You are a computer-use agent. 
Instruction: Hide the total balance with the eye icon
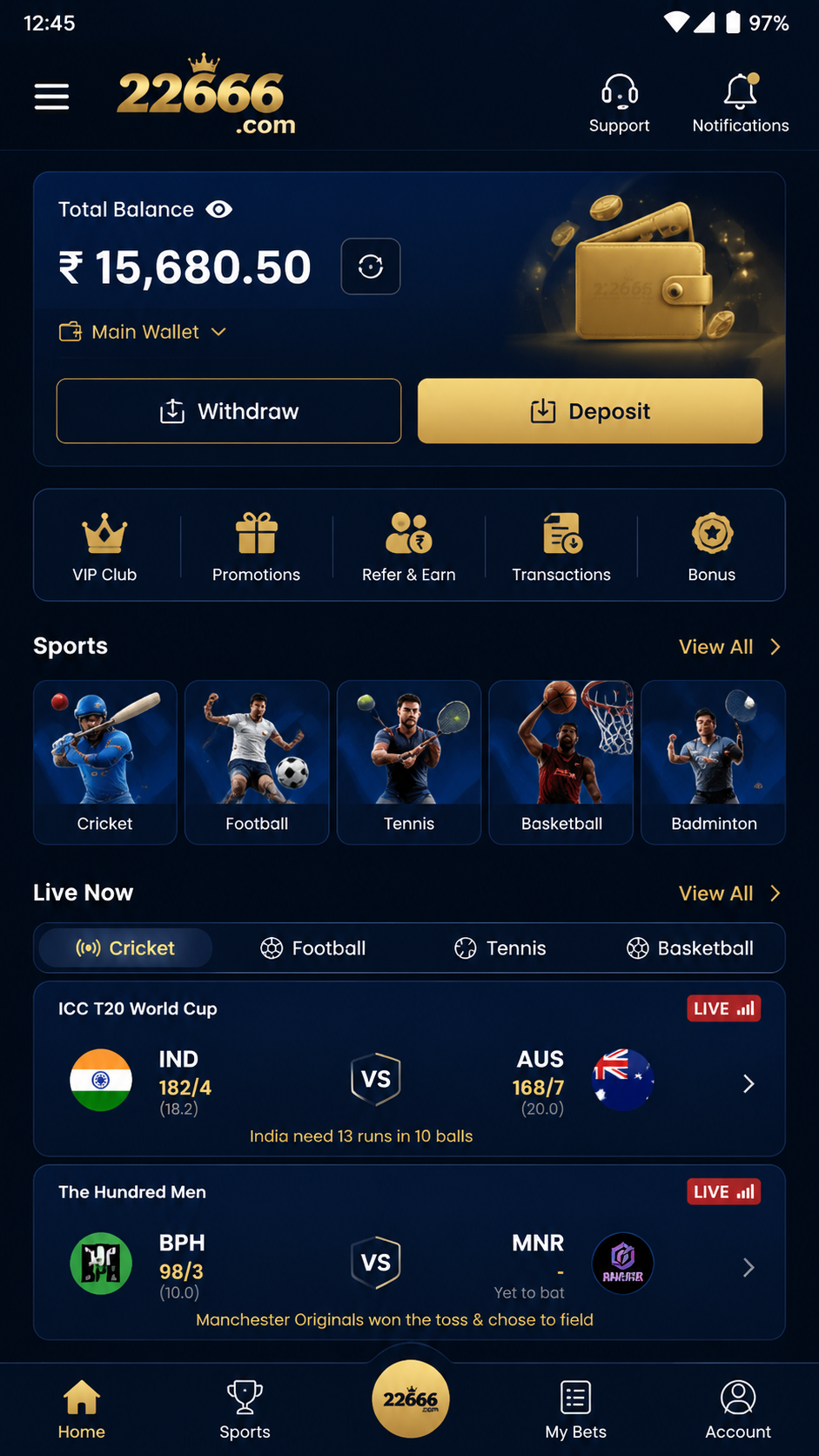pos(218,210)
